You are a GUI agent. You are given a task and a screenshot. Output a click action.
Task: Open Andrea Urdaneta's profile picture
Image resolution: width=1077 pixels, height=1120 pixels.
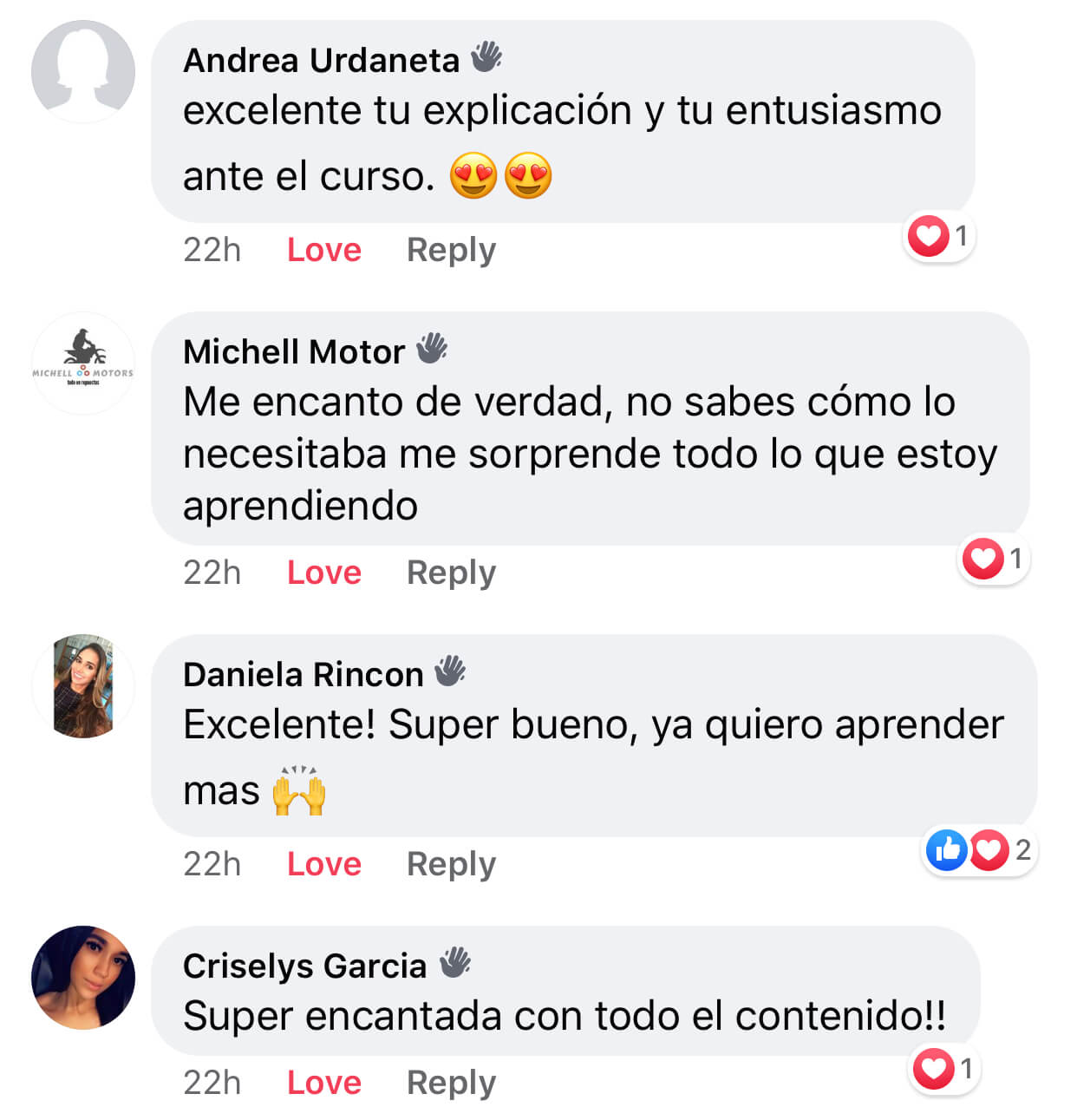pos(83,72)
